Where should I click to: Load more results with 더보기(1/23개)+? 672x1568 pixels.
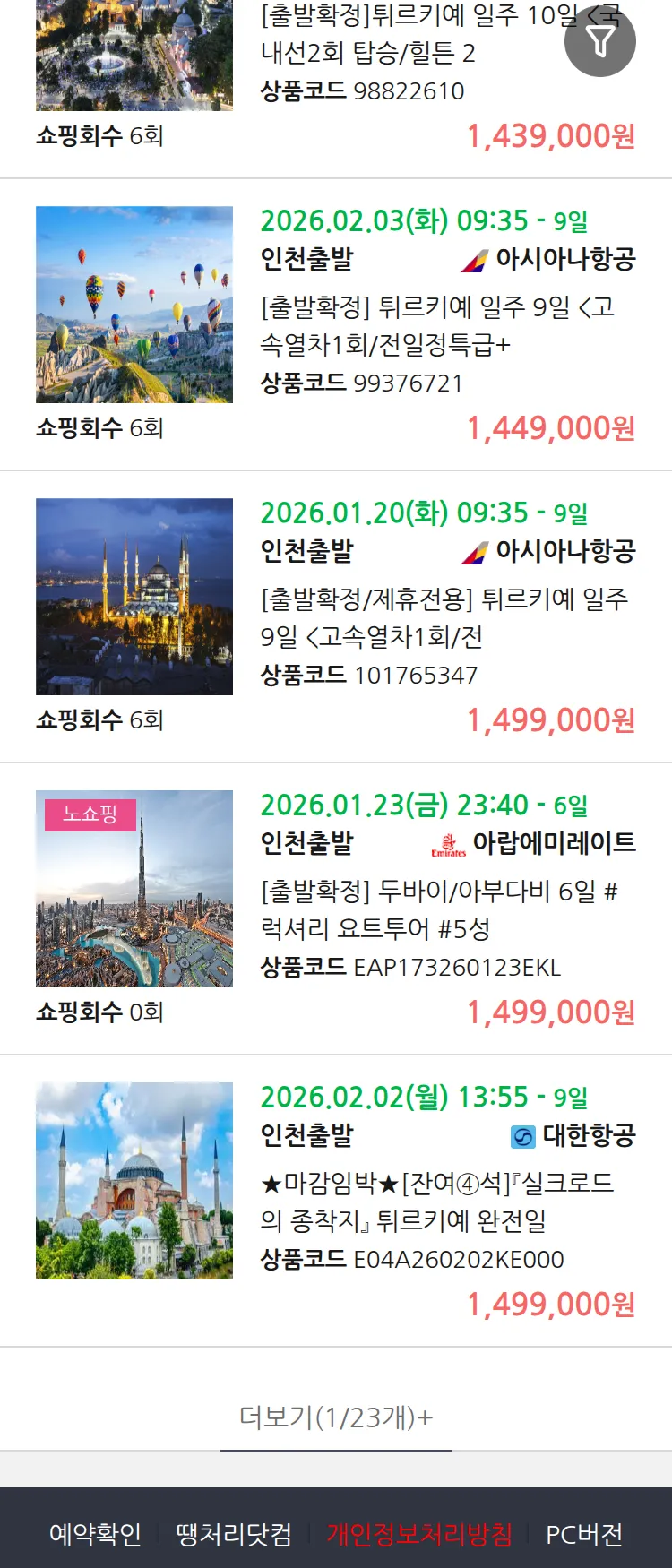tap(336, 1417)
